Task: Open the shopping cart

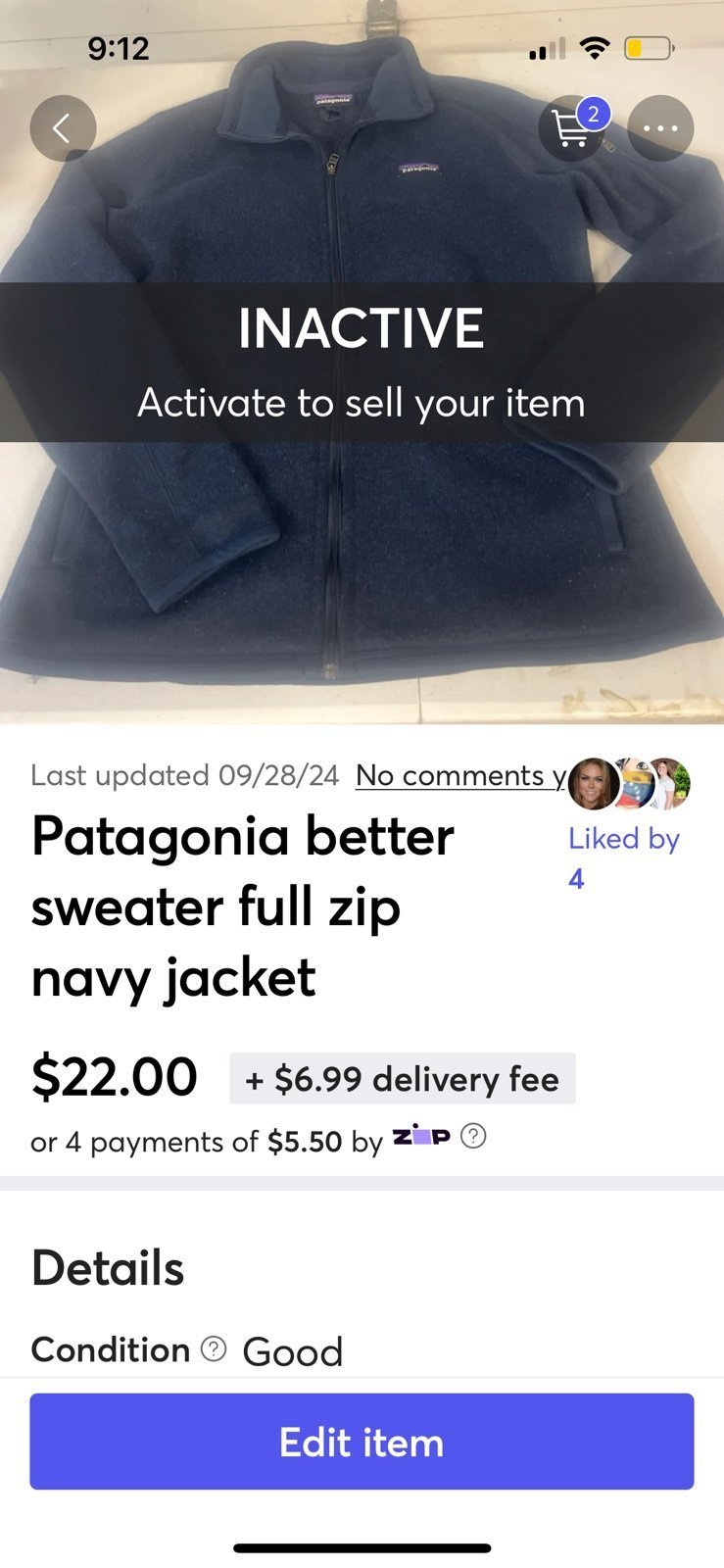Action: click(572, 128)
